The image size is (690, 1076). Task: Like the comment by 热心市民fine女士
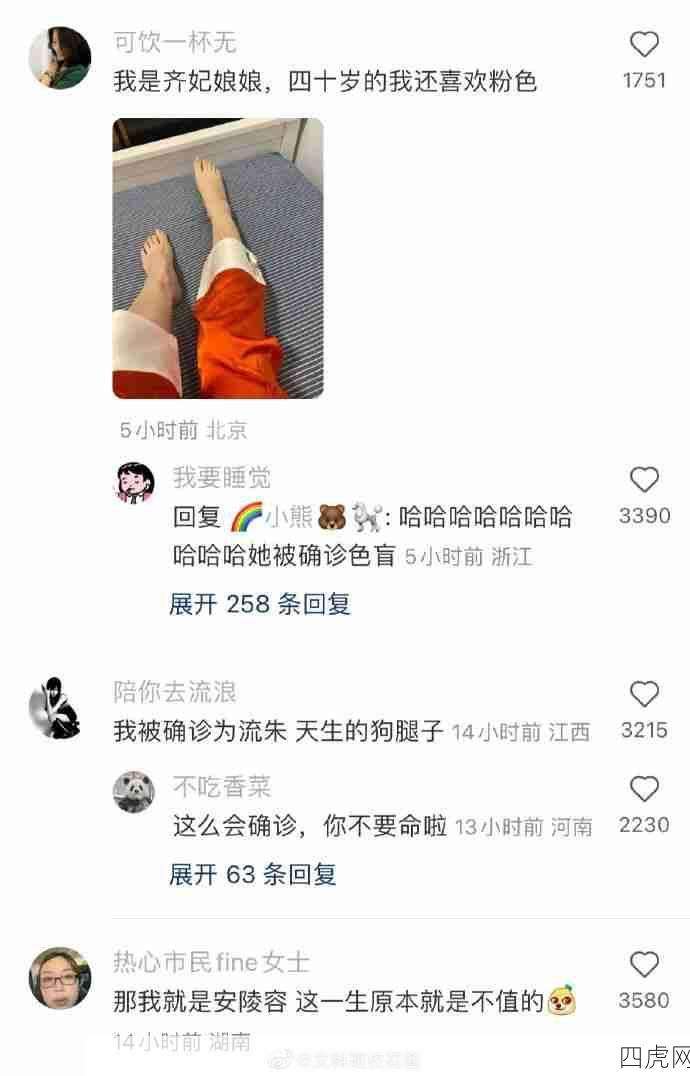point(645,965)
